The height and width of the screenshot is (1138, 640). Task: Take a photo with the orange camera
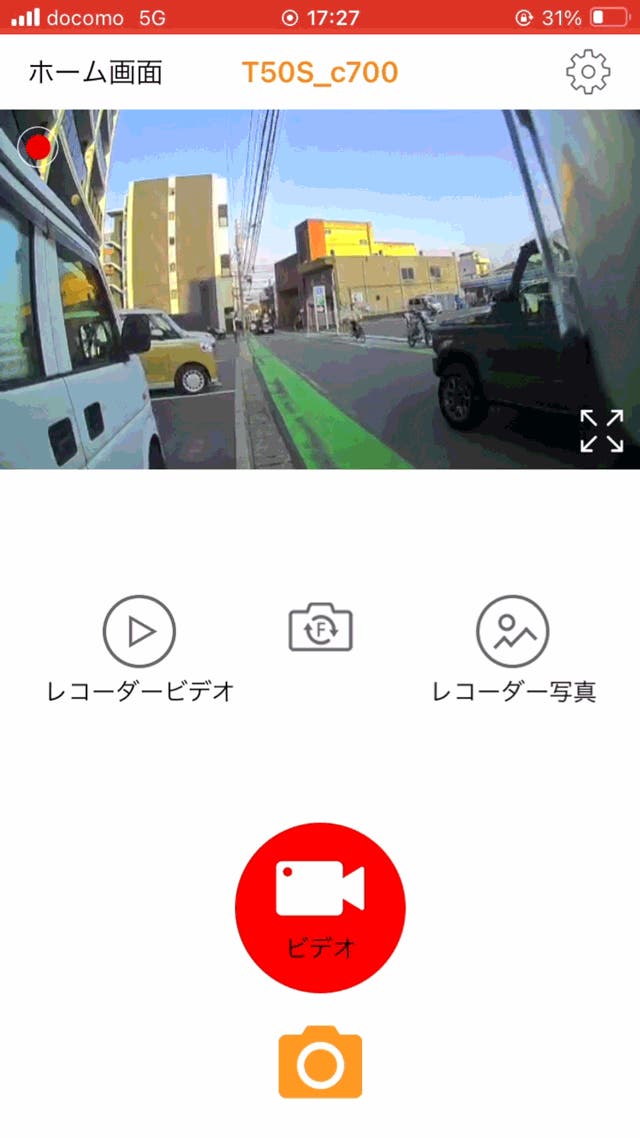click(x=320, y=1063)
